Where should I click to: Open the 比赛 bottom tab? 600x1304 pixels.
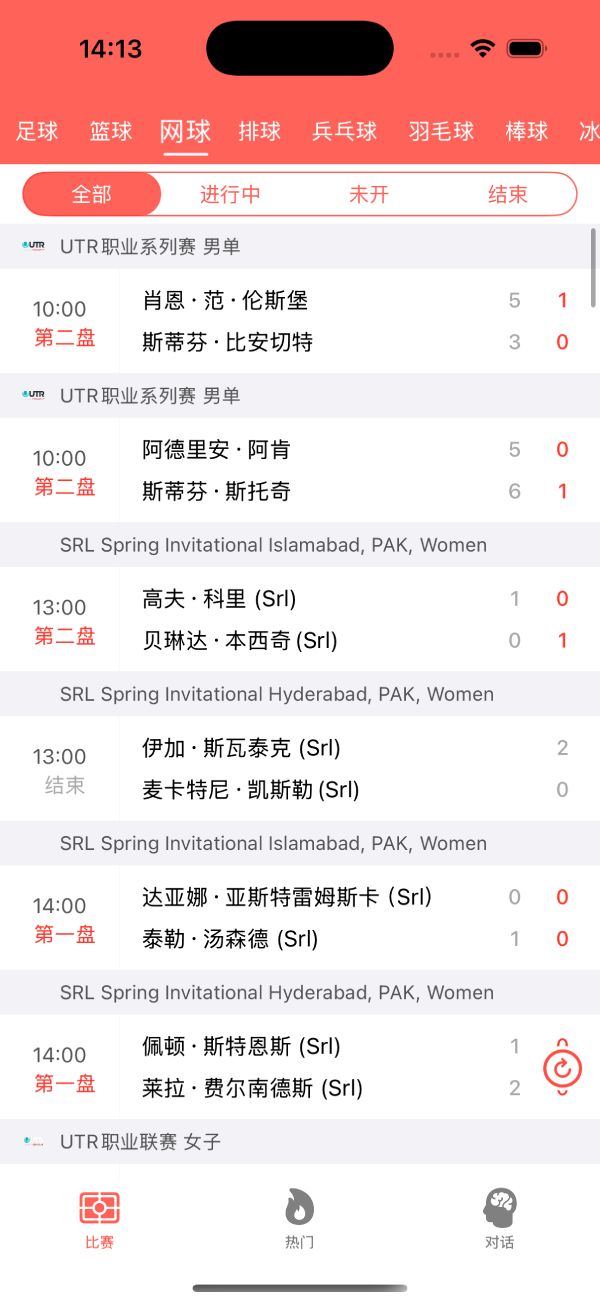(99, 1219)
